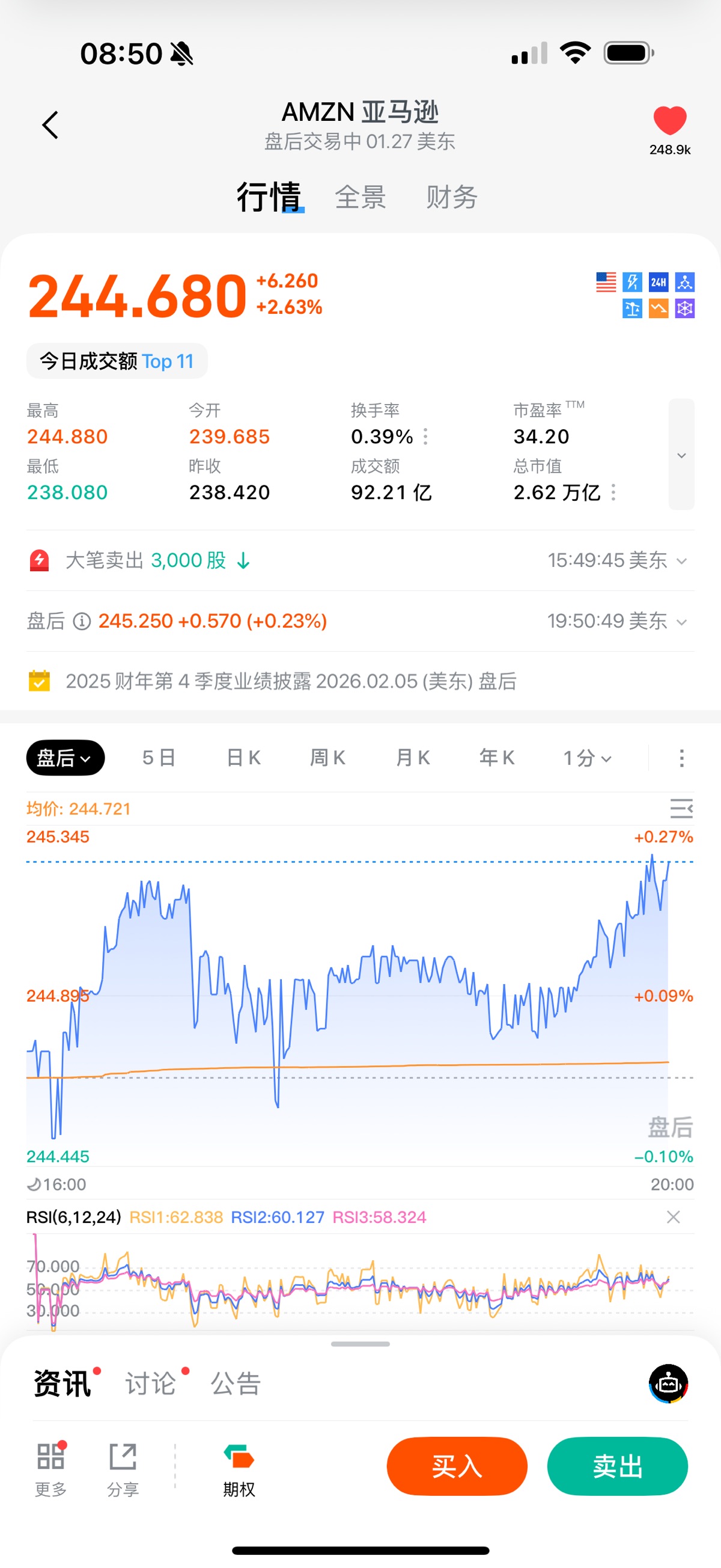Select the 月K chart view
The image size is (721, 1568).
413,758
